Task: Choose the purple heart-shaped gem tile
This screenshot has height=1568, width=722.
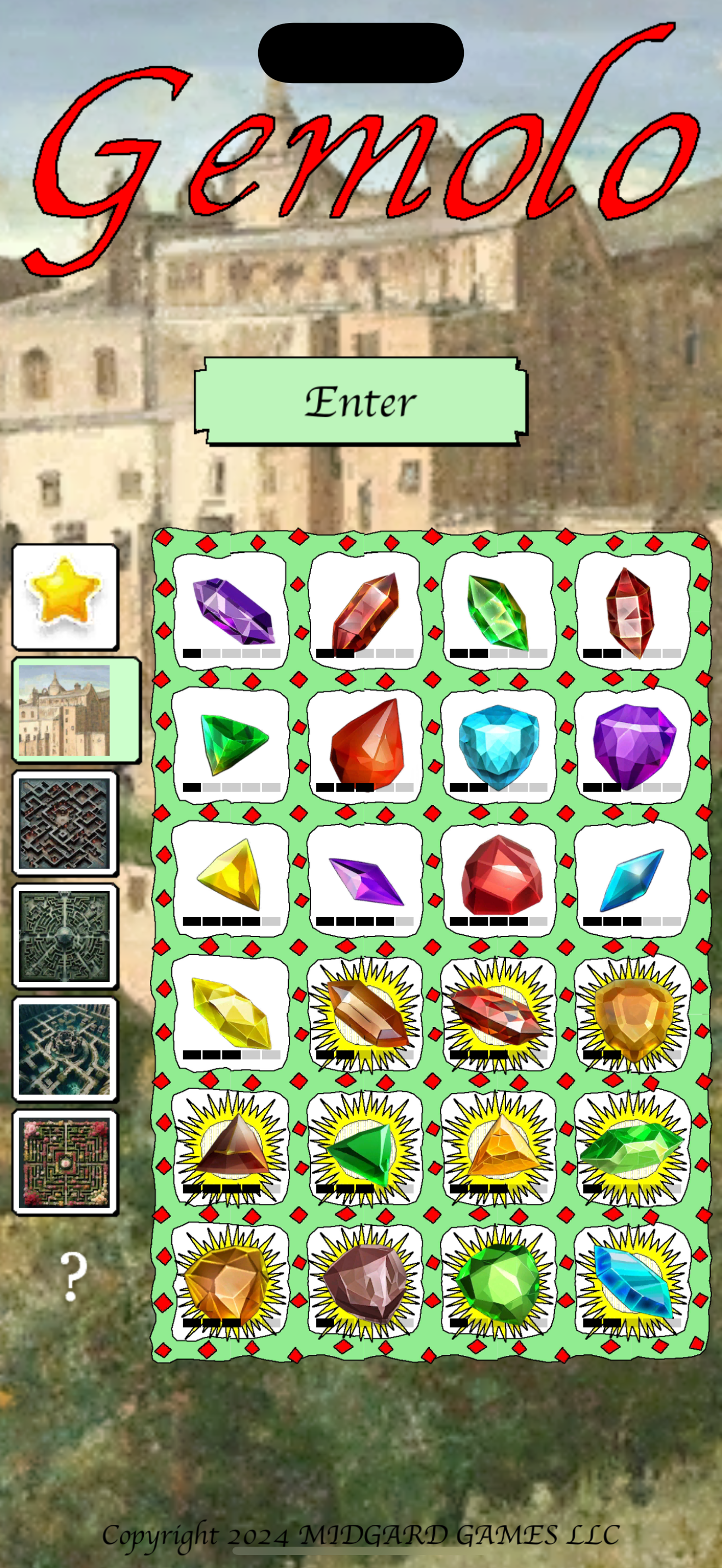Action: coord(632,745)
